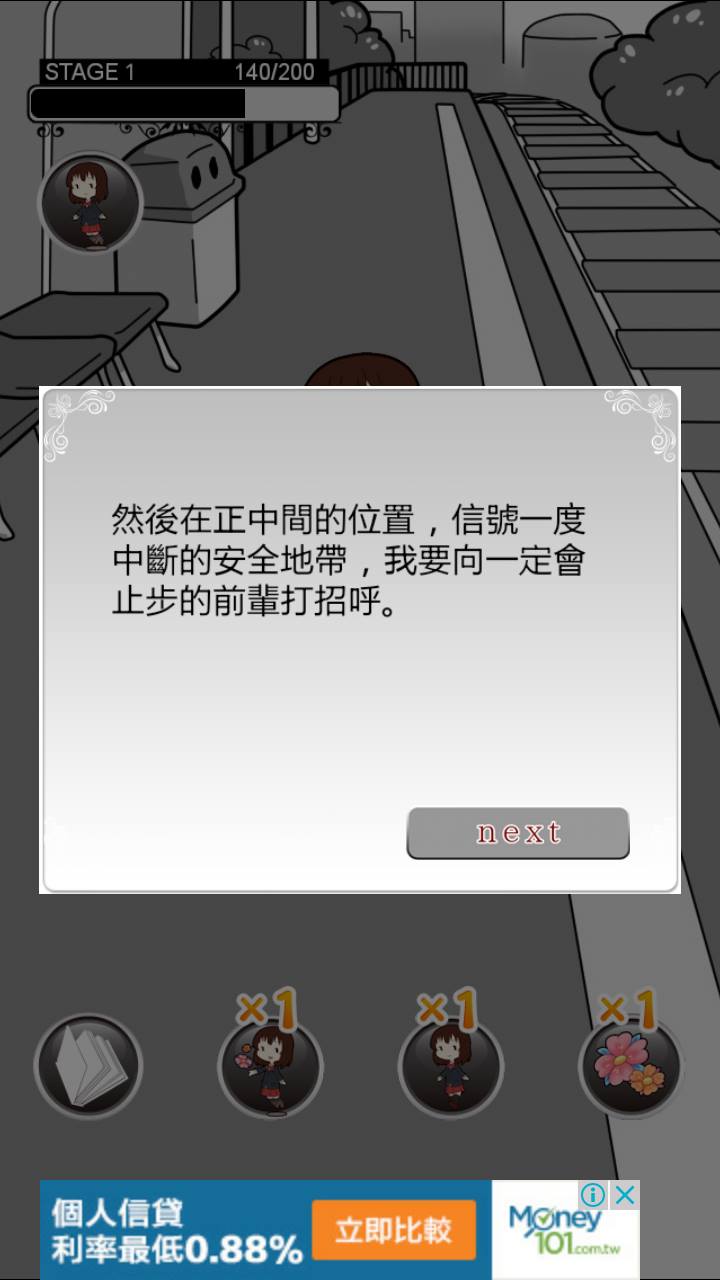The height and width of the screenshot is (1280, 720).
Task: Open the 立即比較 ad button
Action: pyautogui.click(x=393, y=1229)
